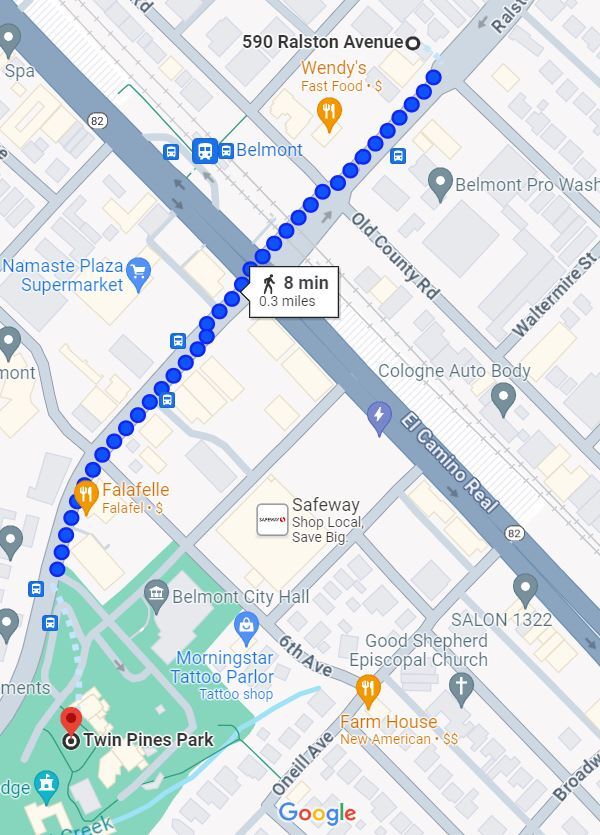Image resolution: width=600 pixels, height=835 pixels.
Task: Select the Belmont train station marker
Action: coord(205,150)
